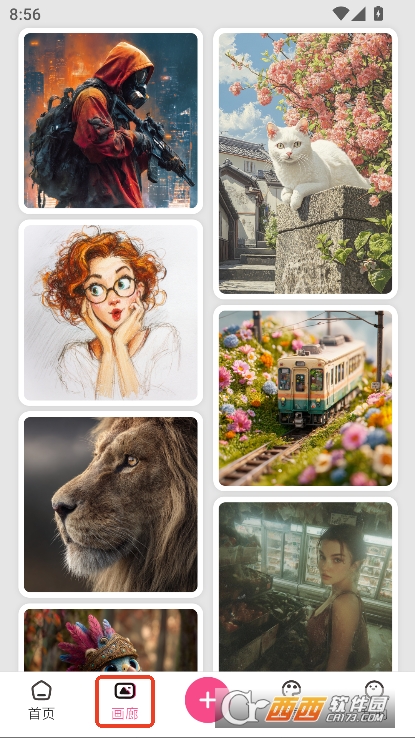Open the hooded gas-mask soldier artwork
The image size is (415, 738).
coord(111,120)
